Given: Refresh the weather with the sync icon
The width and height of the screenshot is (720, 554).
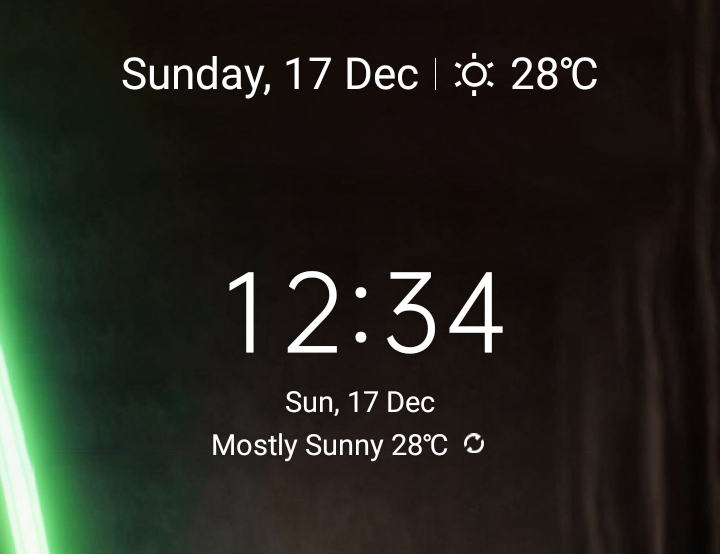Looking at the screenshot, I should coord(474,444).
